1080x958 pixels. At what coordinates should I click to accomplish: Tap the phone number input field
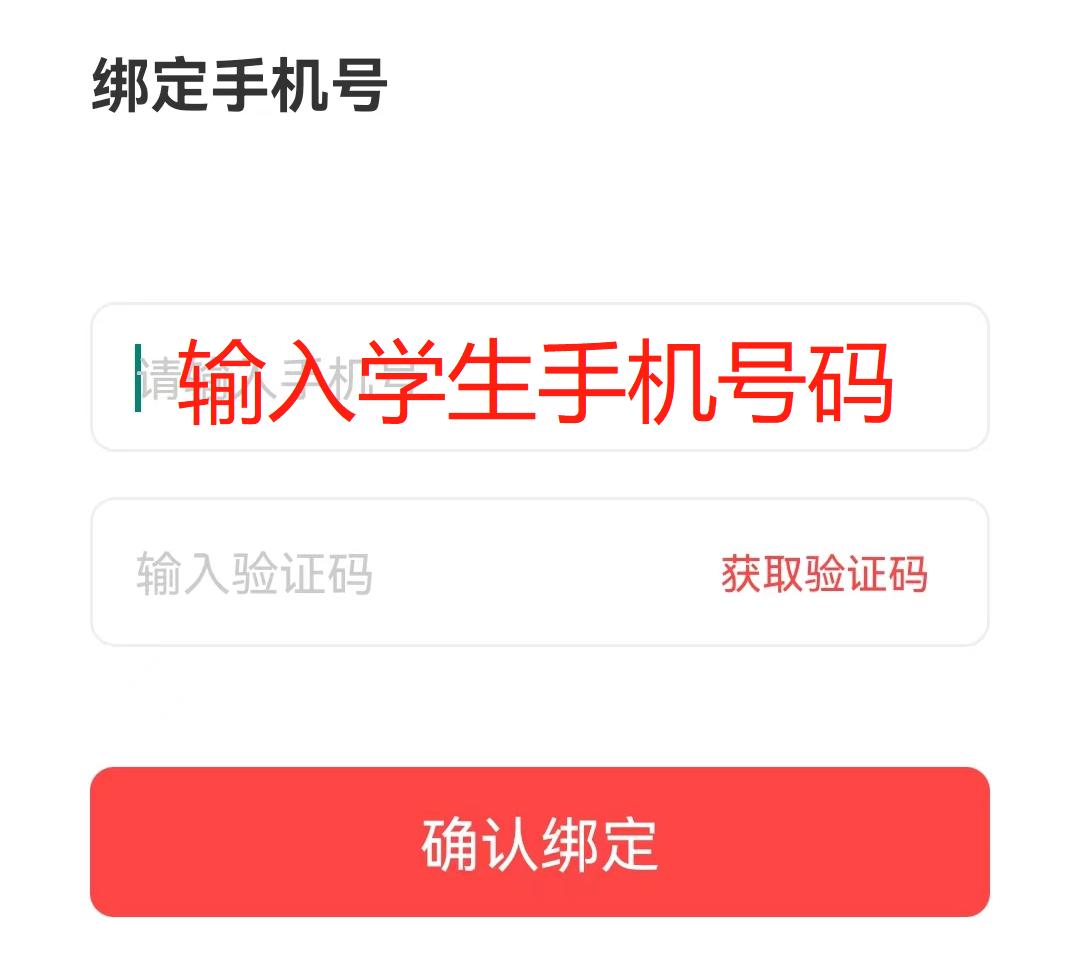tap(540, 378)
